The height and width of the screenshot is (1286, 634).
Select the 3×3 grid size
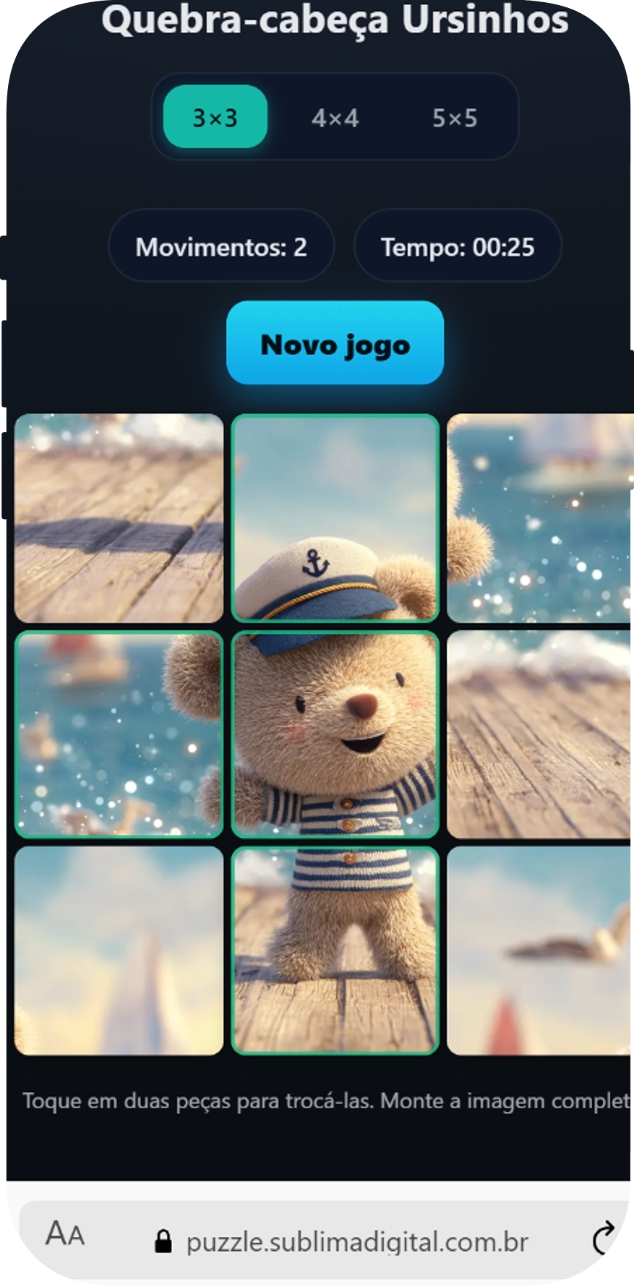tap(215, 117)
